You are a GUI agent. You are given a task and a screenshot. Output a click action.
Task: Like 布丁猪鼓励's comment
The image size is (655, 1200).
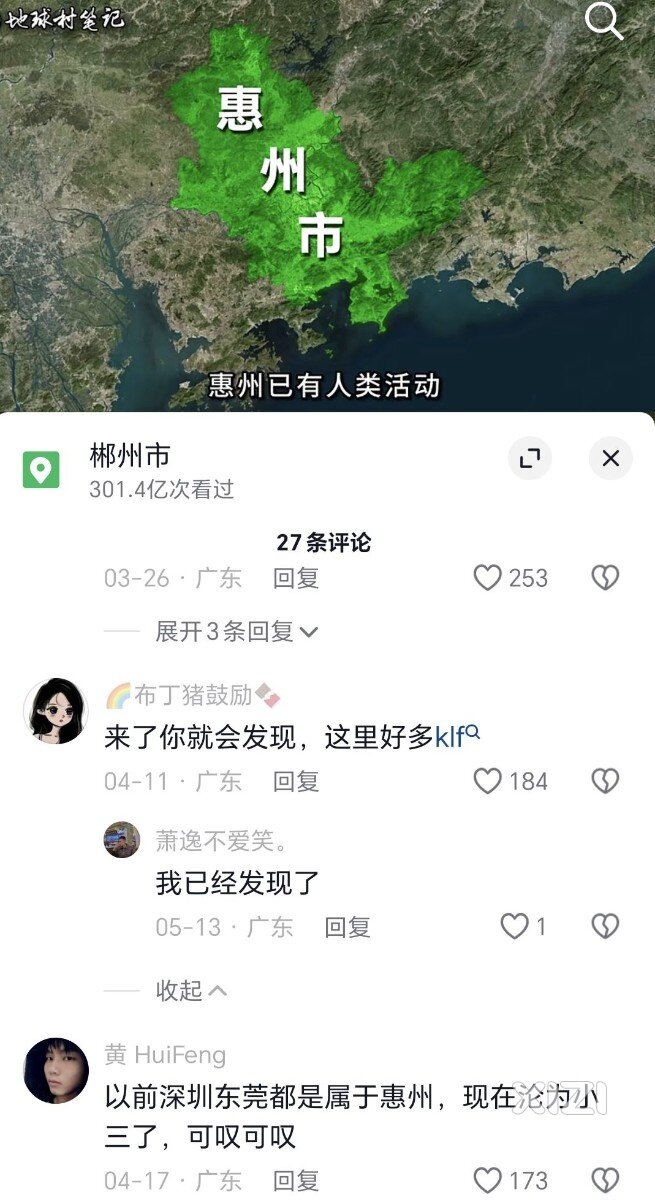[x=488, y=781]
